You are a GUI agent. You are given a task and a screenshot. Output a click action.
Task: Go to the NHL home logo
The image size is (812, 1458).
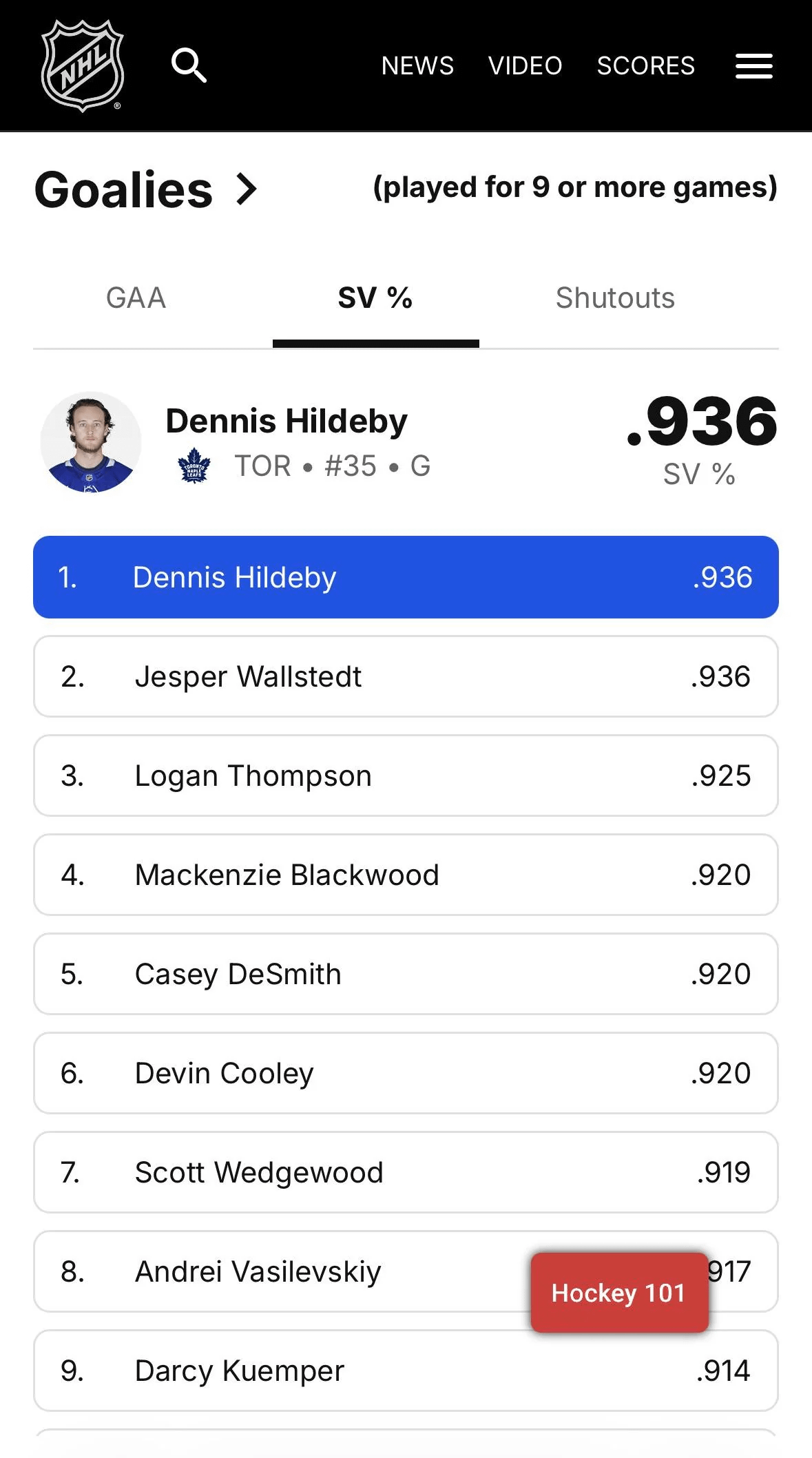coord(83,65)
